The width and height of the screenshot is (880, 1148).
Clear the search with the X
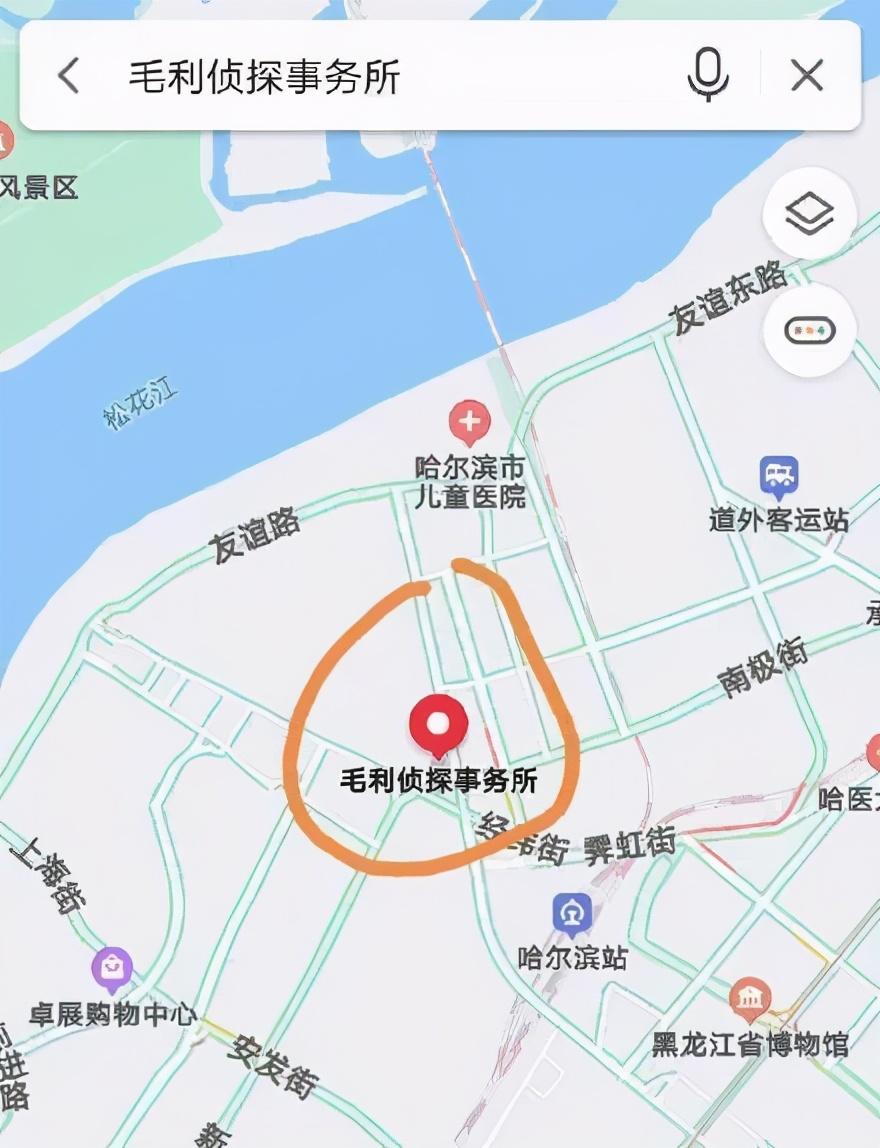806,76
